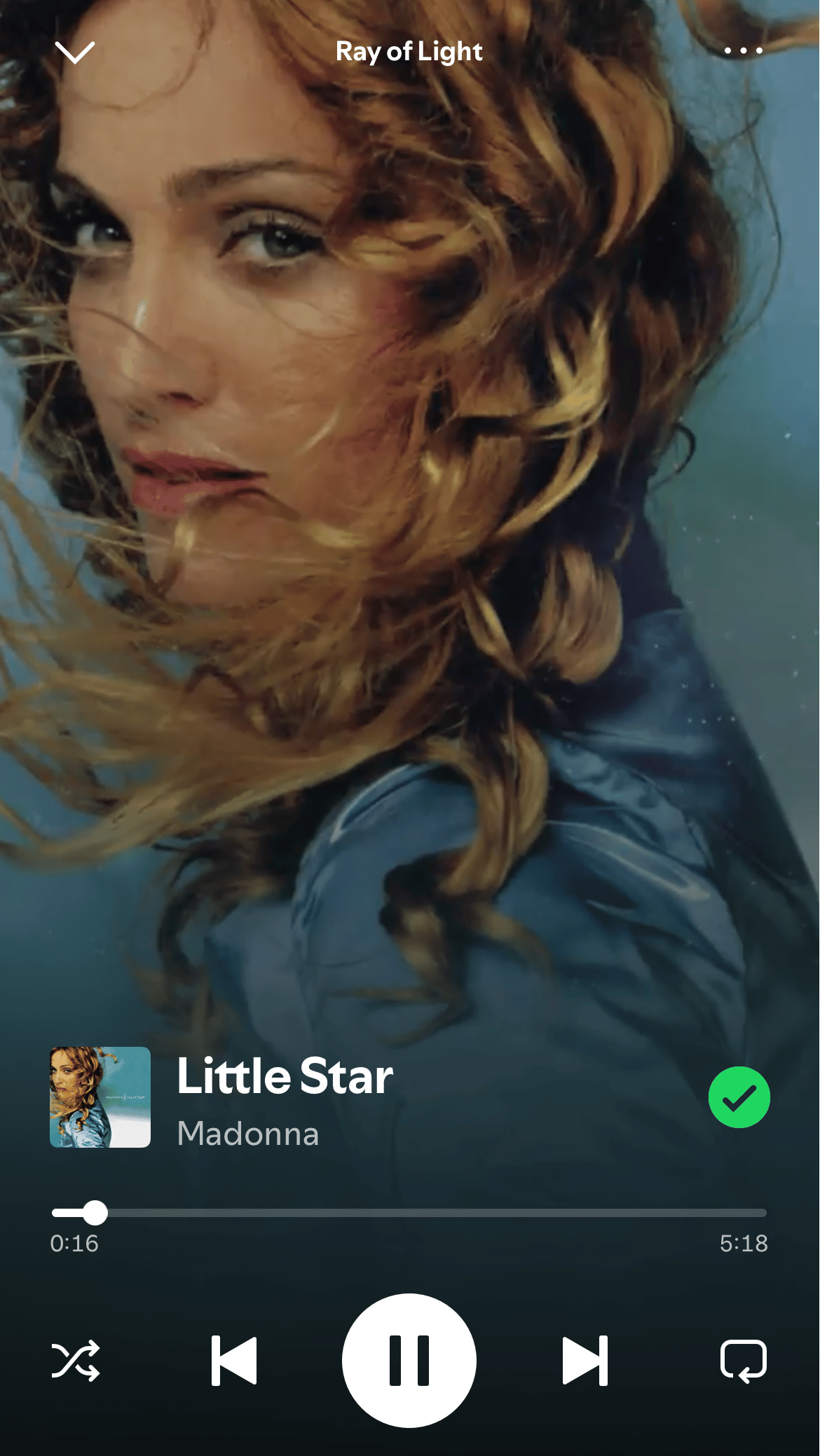The height and width of the screenshot is (1456, 820).
Task: Toggle shuffle mode
Action: [76, 1361]
